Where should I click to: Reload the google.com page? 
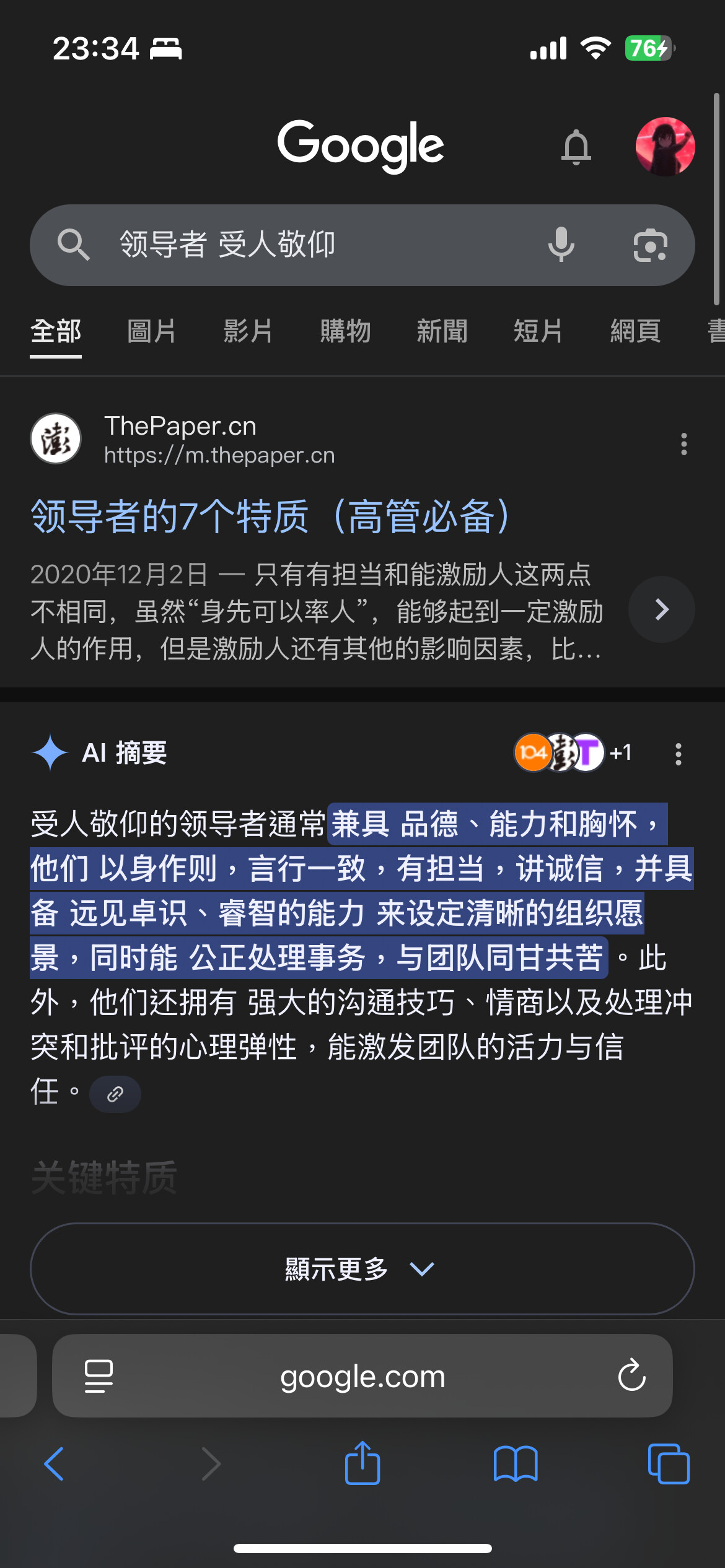click(x=631, y=1376)
